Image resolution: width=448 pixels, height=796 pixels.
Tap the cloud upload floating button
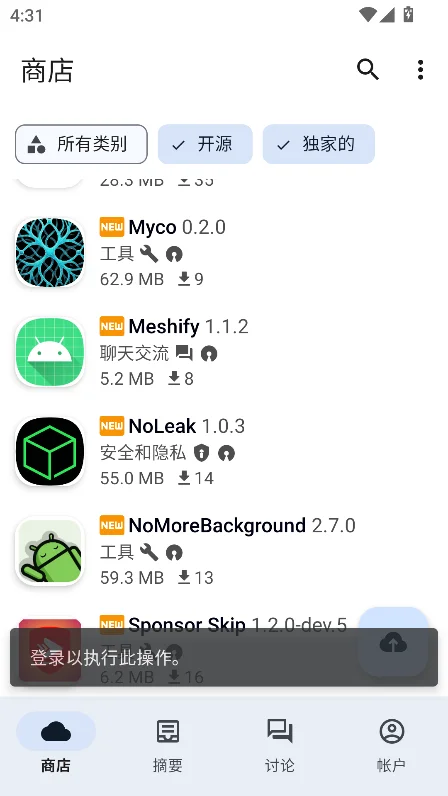[x=393, y=642]
